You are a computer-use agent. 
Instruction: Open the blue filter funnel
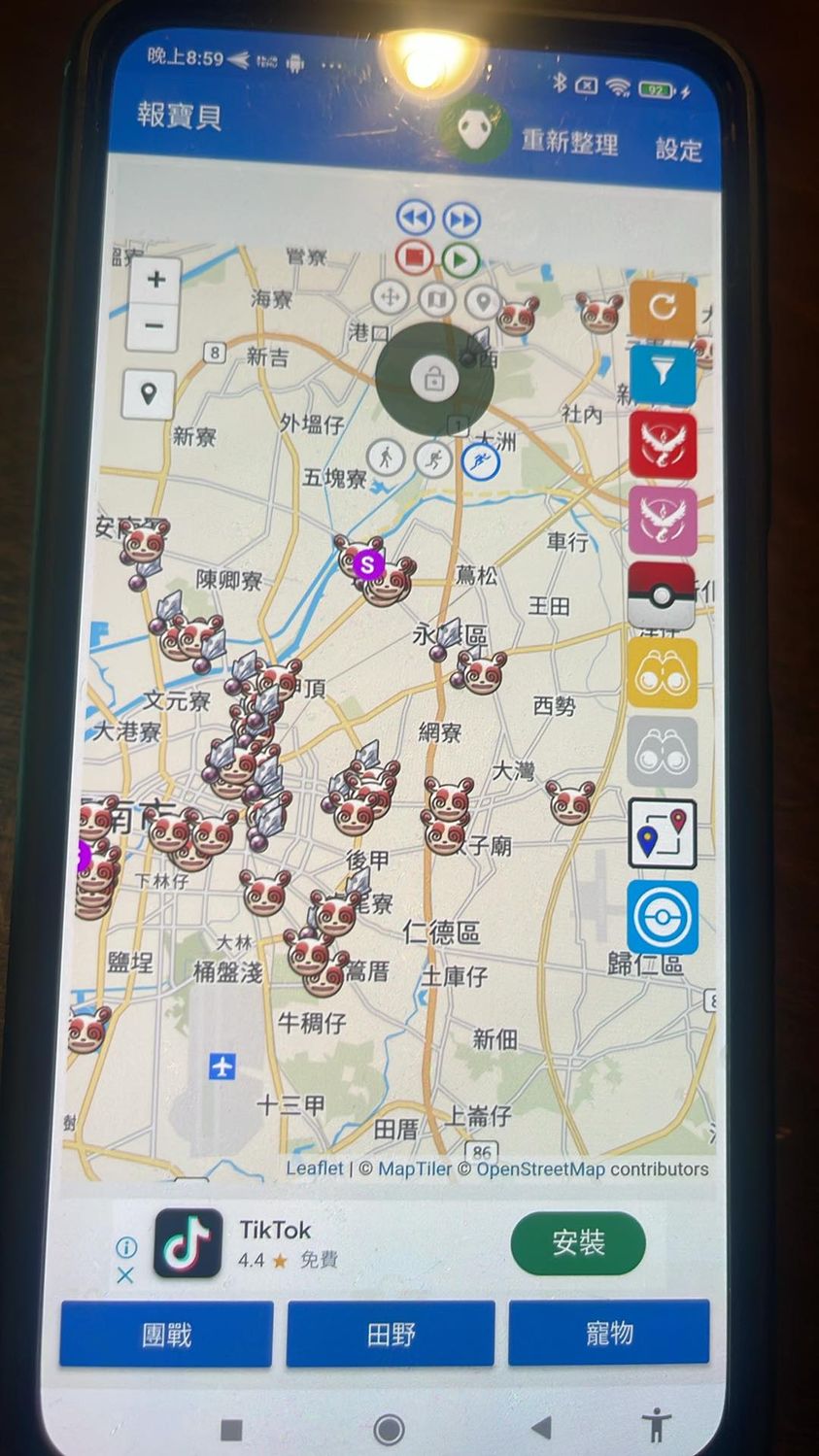tap(663, 374)
